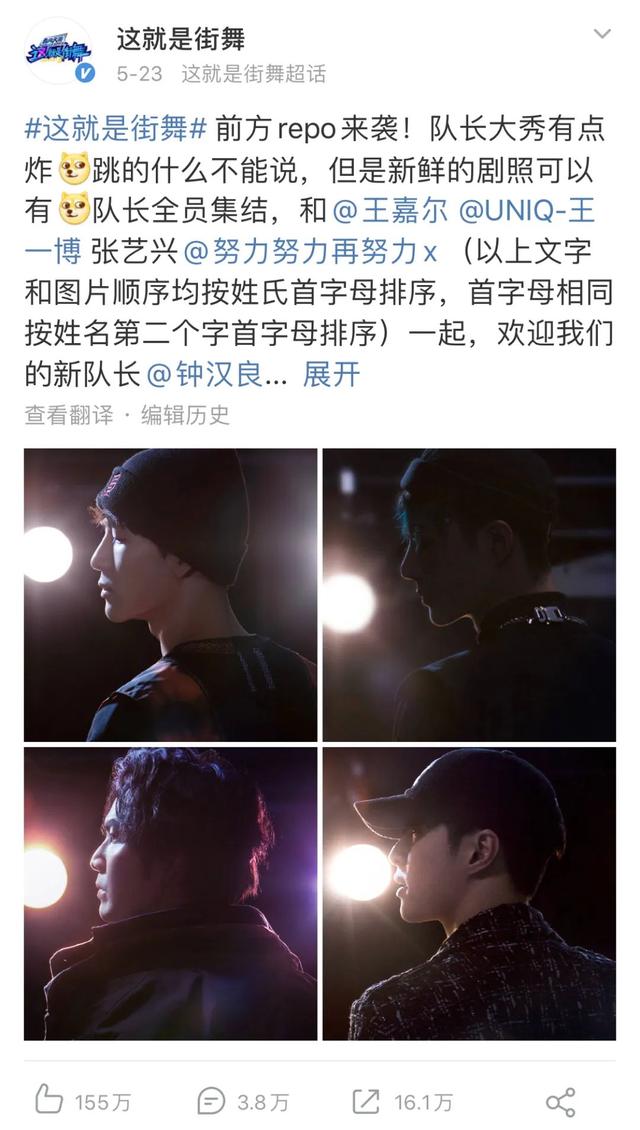This screenshot has height=1130, width=640.
Task: Open curly-haired profile photo
Action: [170, 893]
